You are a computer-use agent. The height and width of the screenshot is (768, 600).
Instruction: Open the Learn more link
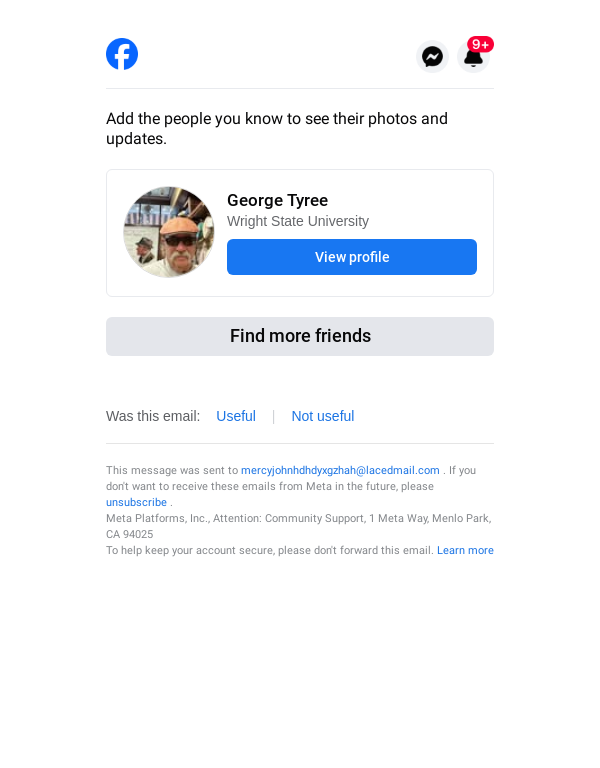[x=465, y=550]
